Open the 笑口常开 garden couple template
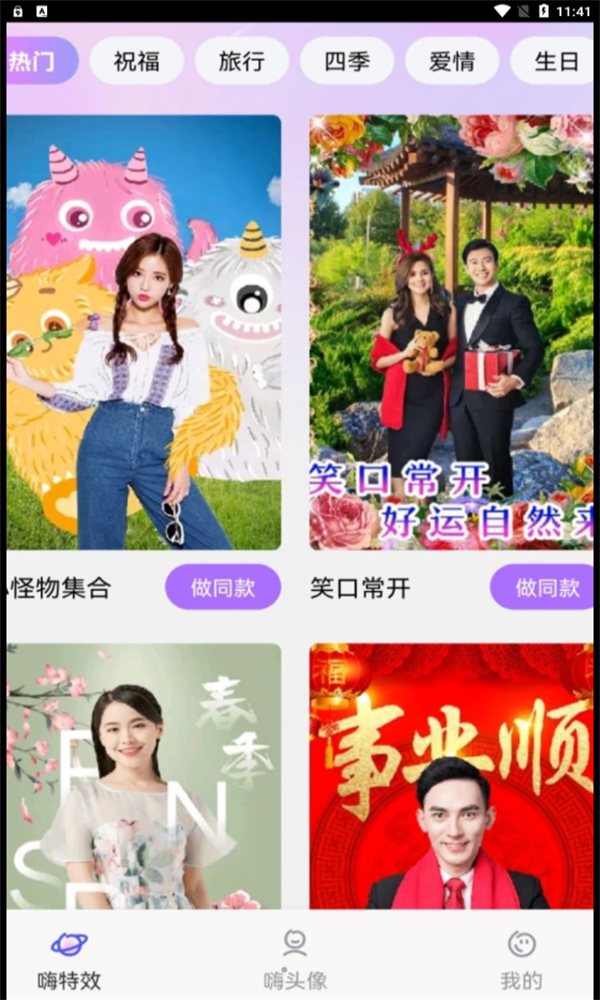The width and height of the screenshot is (600, 1000). pyautogui.click(x=452, y=332)
